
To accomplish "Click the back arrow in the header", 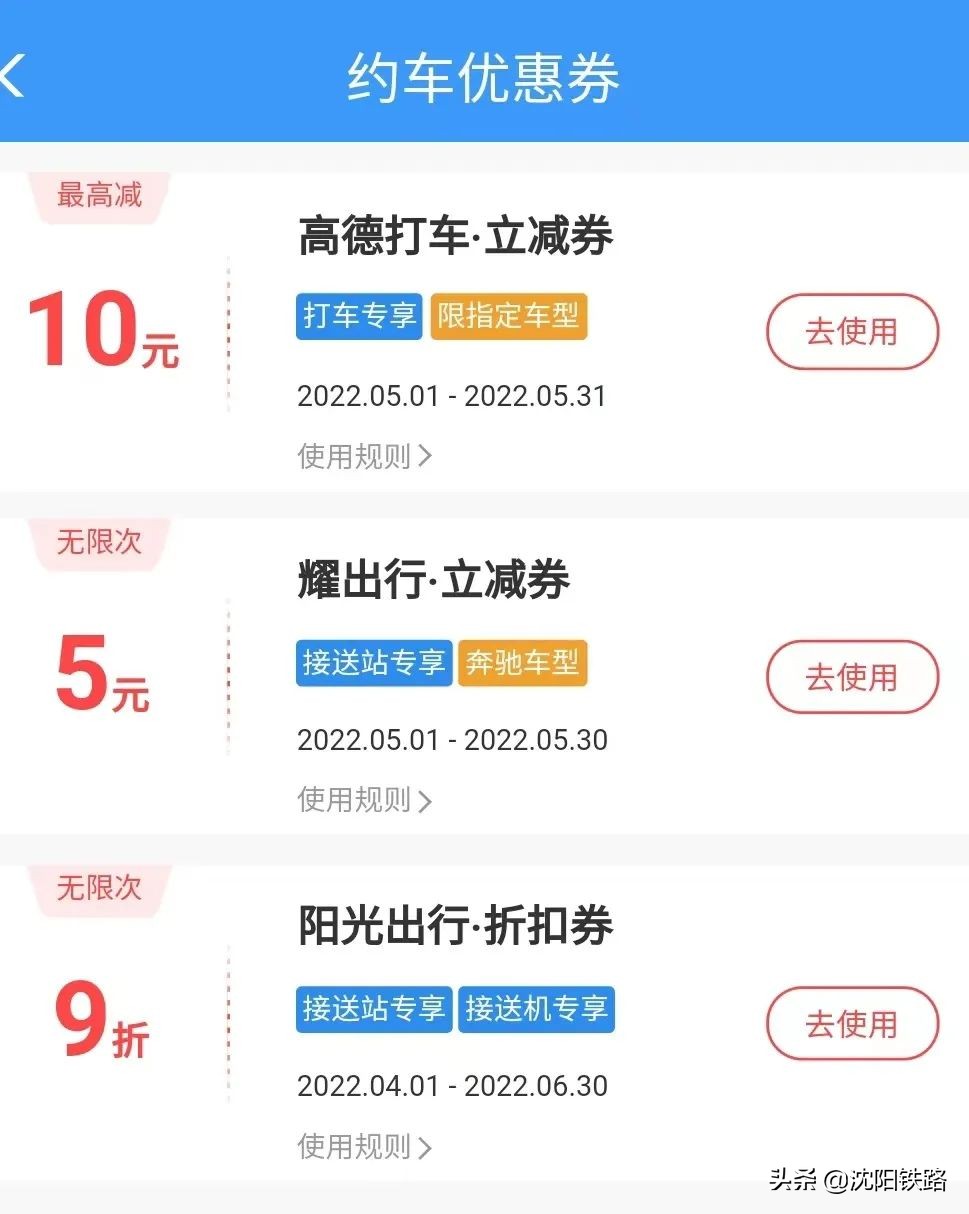I will tap(14, 80).
